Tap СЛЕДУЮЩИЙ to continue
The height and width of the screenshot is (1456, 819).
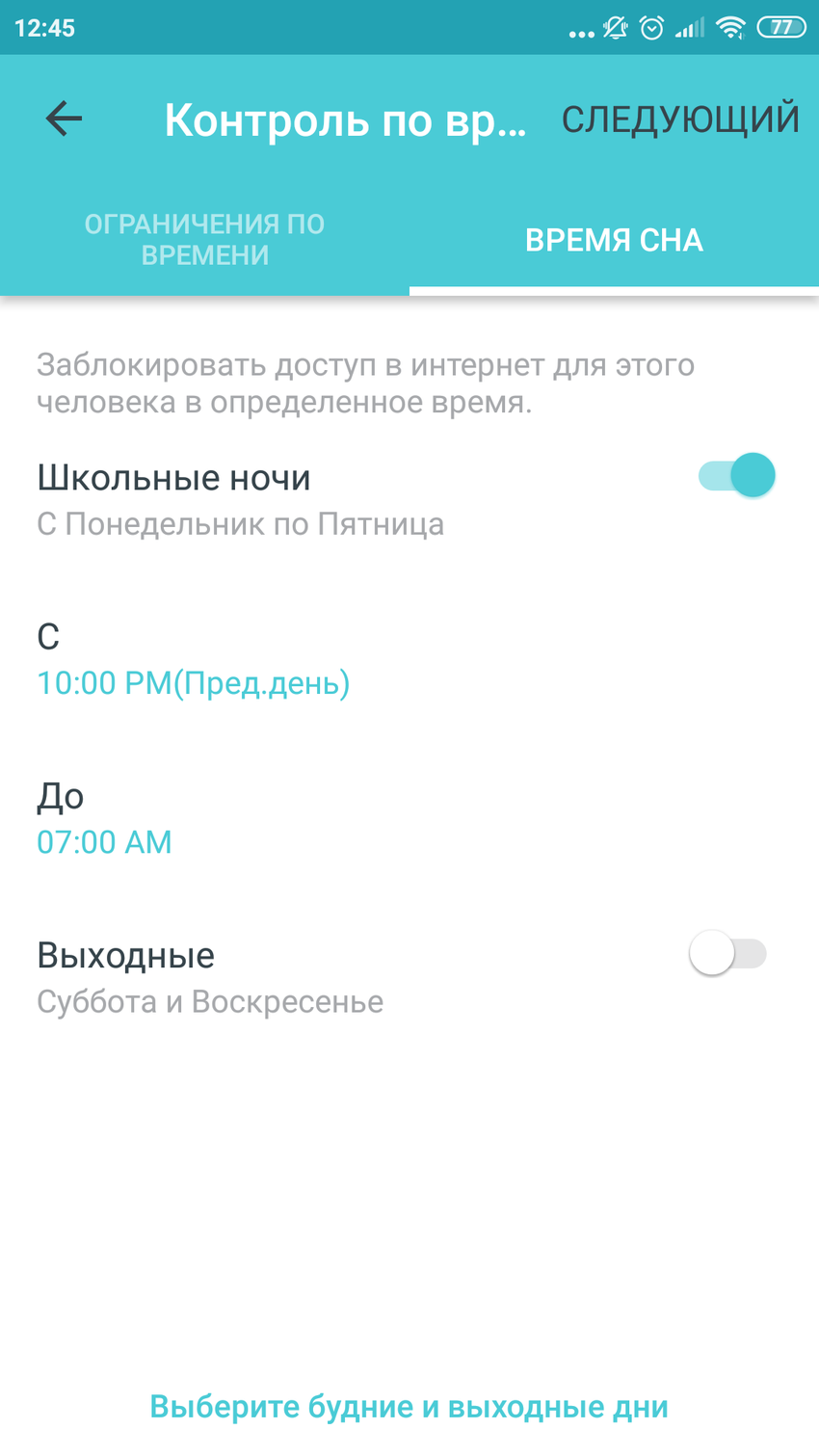pyautogui.click(x=680, y=119)
